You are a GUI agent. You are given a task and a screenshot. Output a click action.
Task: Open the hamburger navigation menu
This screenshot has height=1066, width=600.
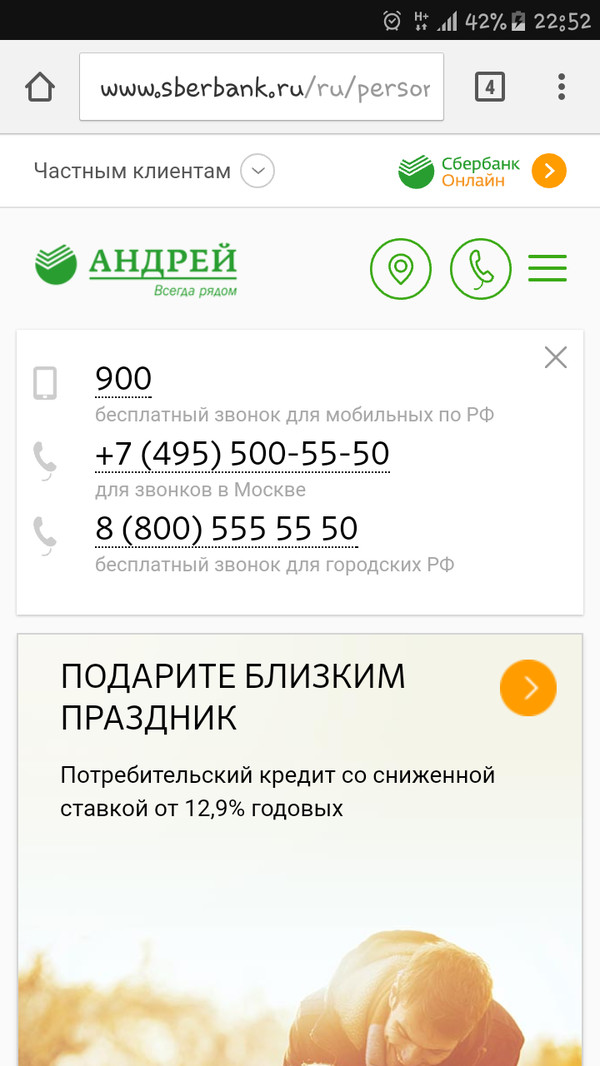547,268
